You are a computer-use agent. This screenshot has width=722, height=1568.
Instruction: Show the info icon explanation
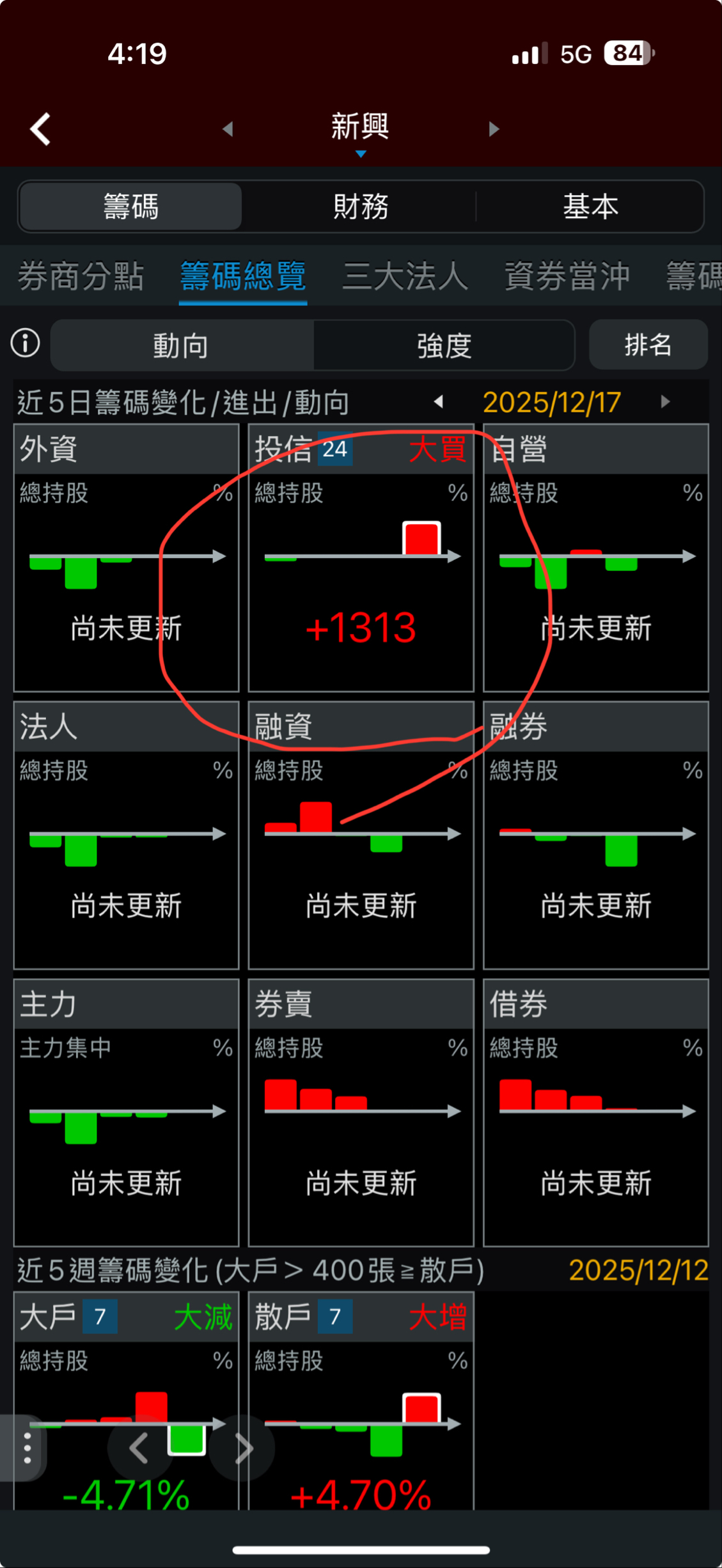tap(26, 344)
